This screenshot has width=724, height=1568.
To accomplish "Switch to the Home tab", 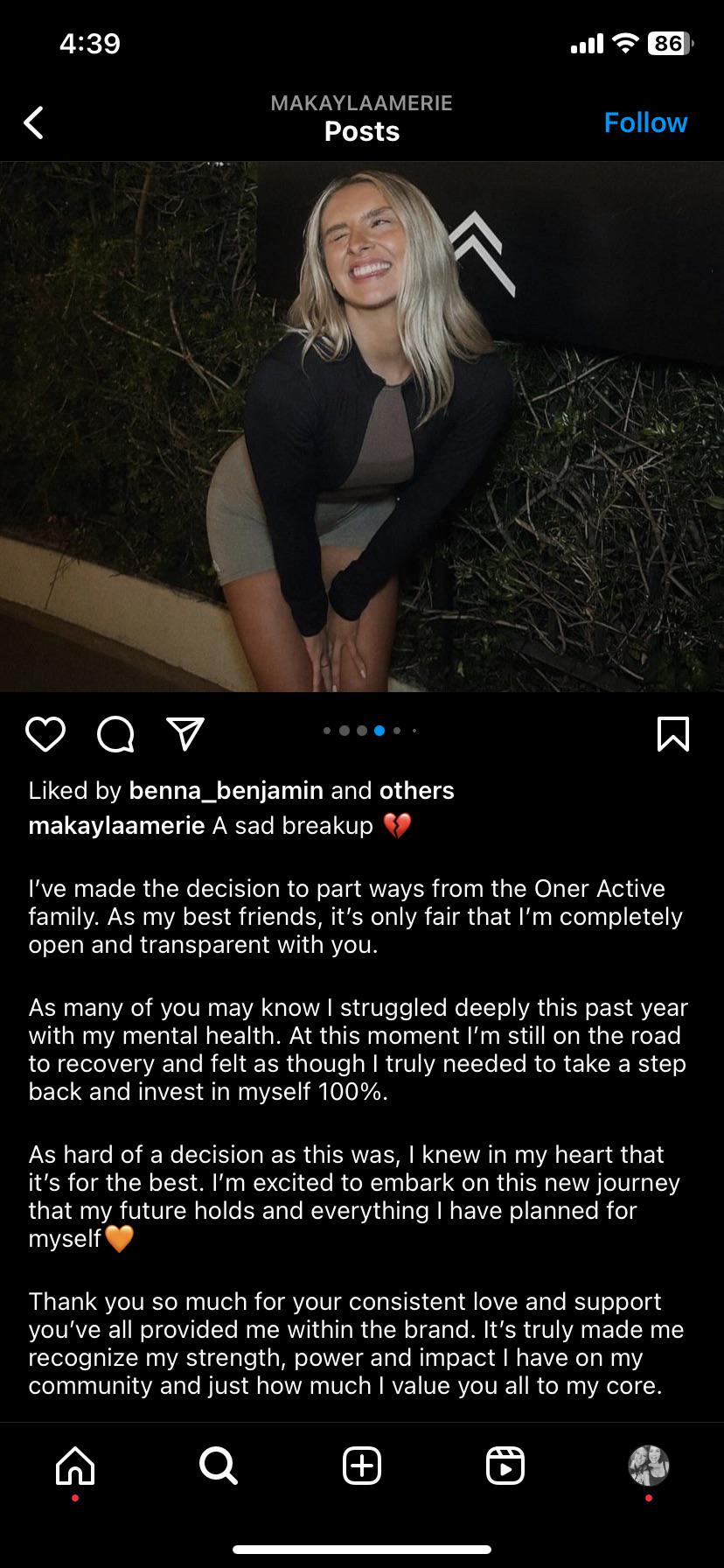I will [x=75, y=1465].
